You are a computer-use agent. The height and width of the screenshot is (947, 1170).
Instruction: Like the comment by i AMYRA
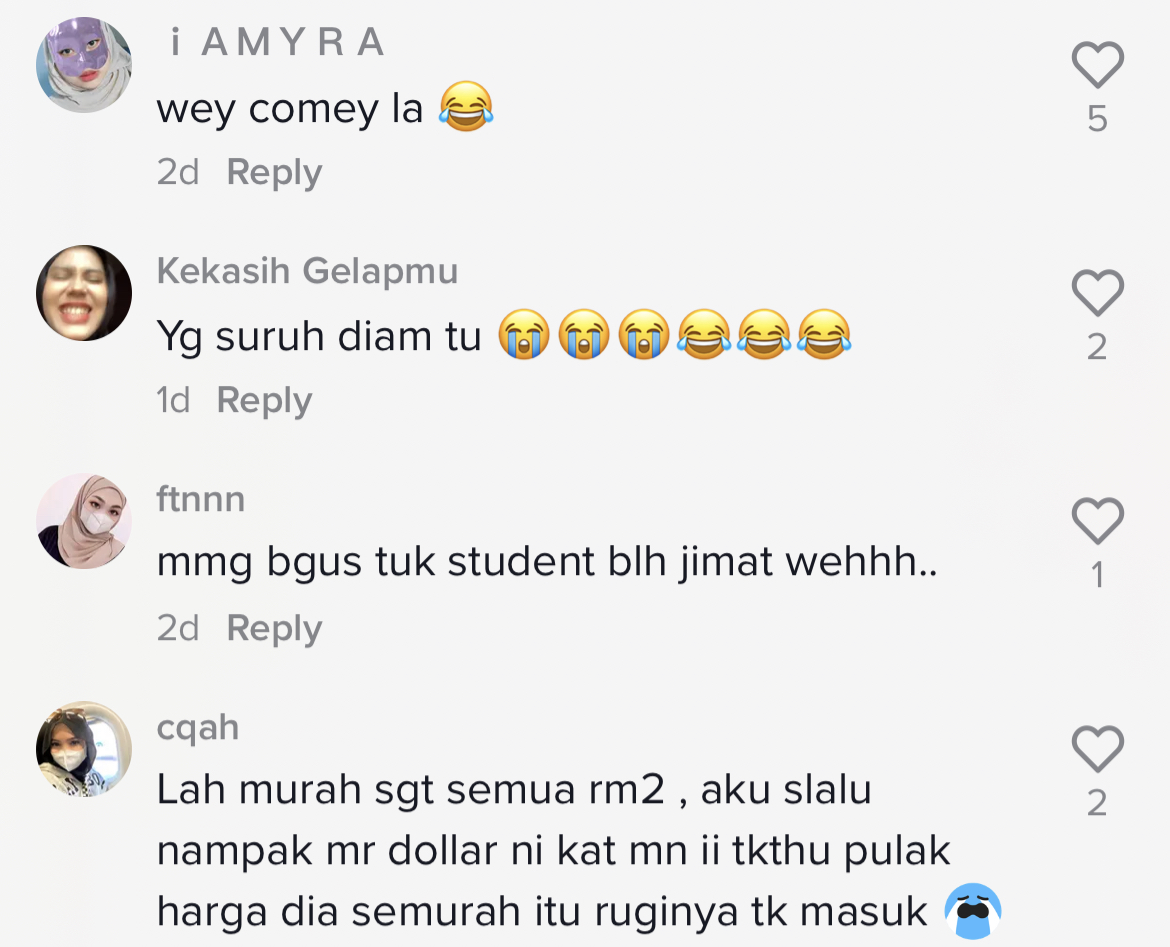tap(1097, 65)
